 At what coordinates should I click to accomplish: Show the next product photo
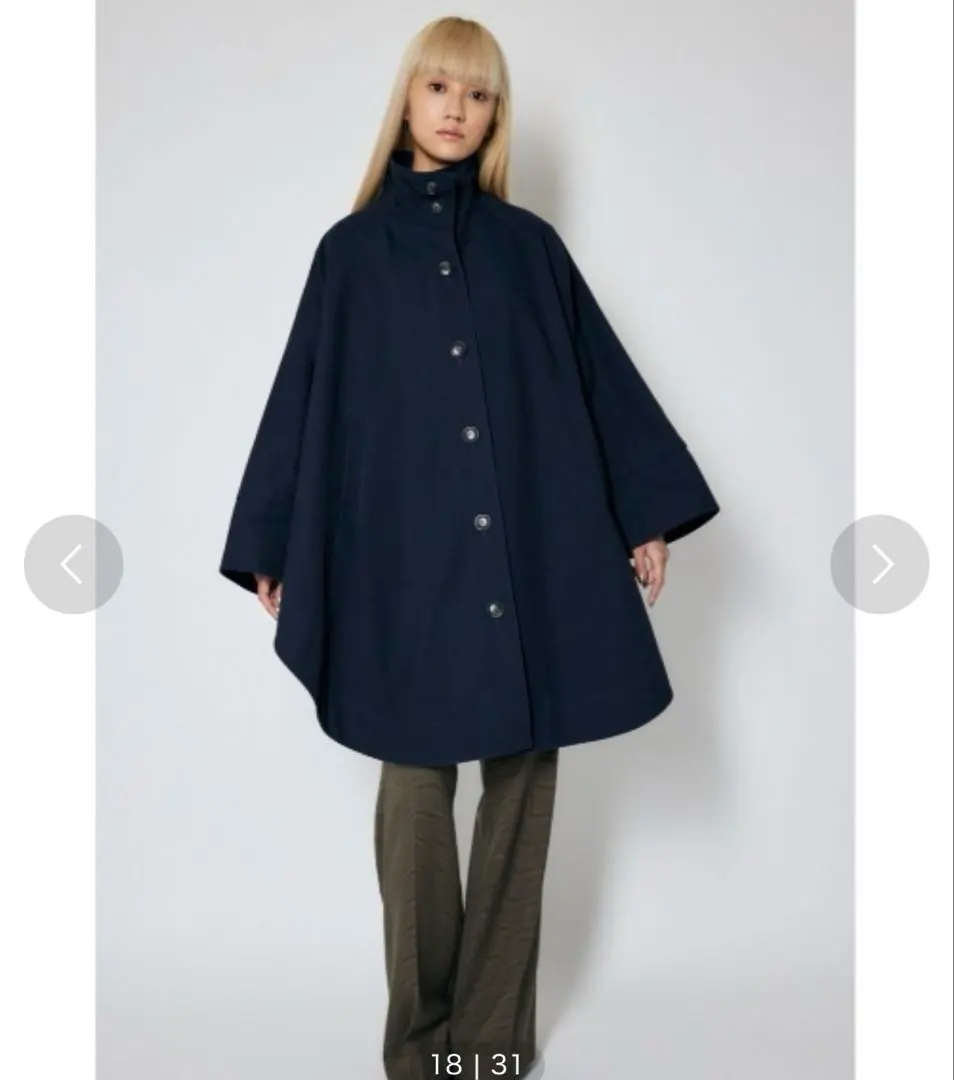point(879,564)
